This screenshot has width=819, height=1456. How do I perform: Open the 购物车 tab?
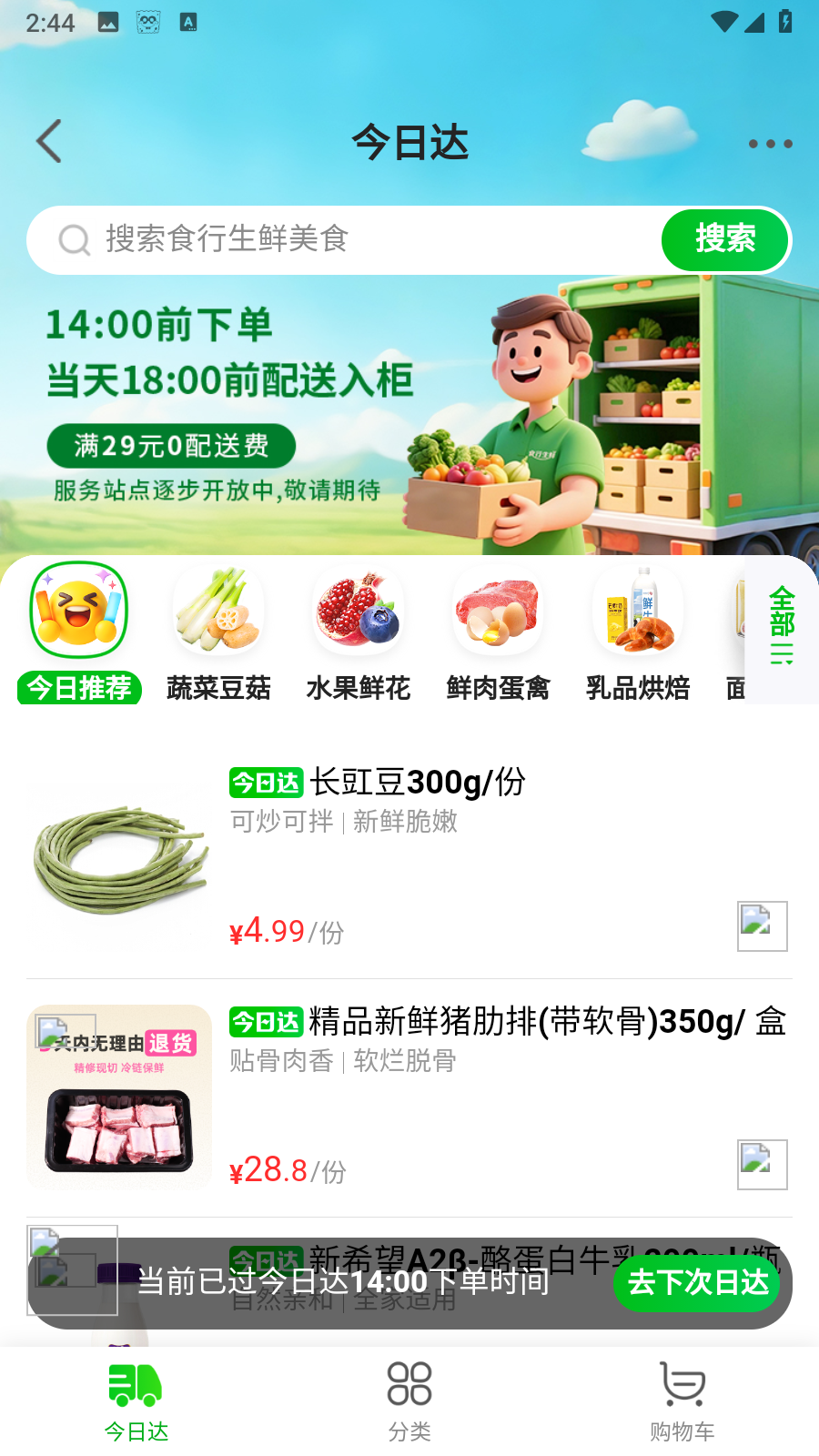point(682,1401)
